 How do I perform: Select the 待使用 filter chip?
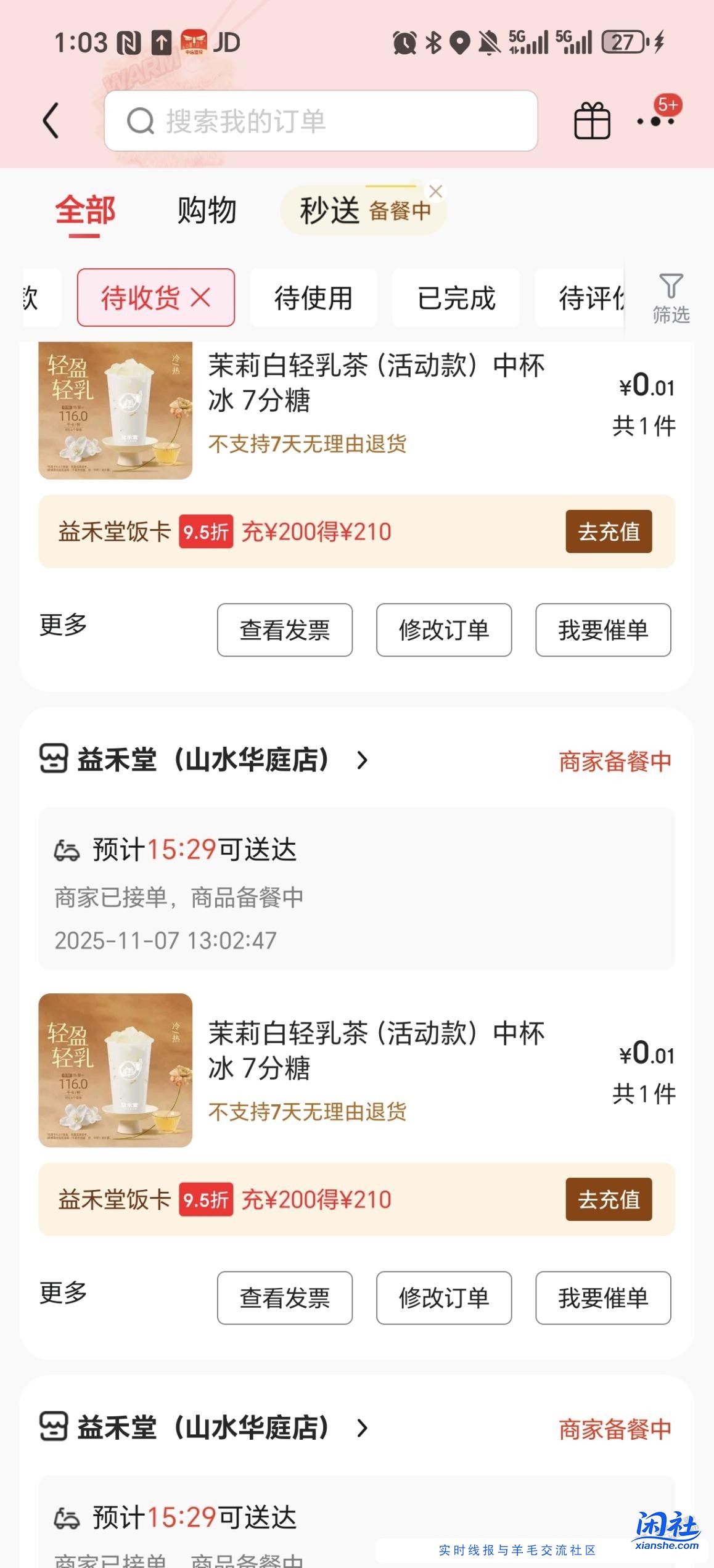point(313,297)
